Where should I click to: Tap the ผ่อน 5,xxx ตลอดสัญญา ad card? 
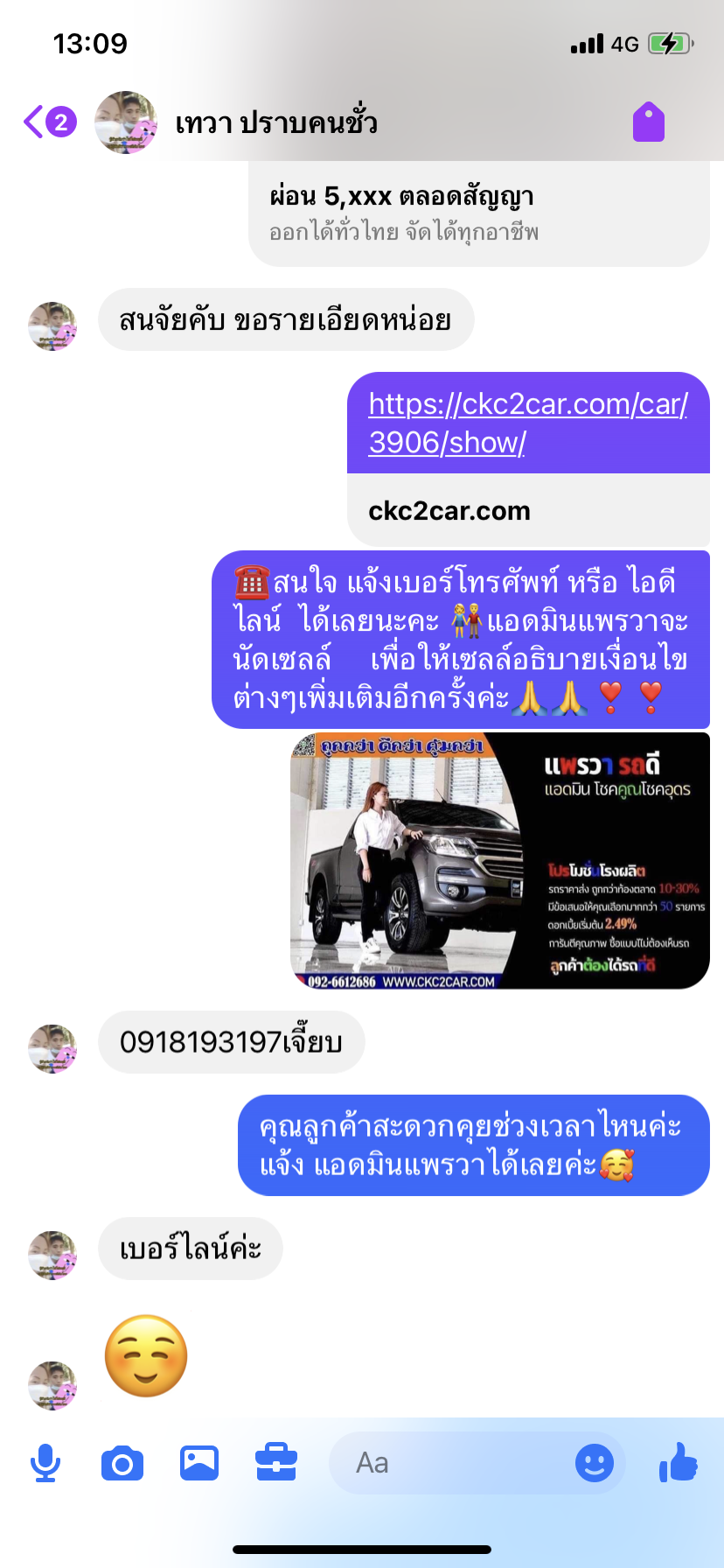[x=479, y=213]
